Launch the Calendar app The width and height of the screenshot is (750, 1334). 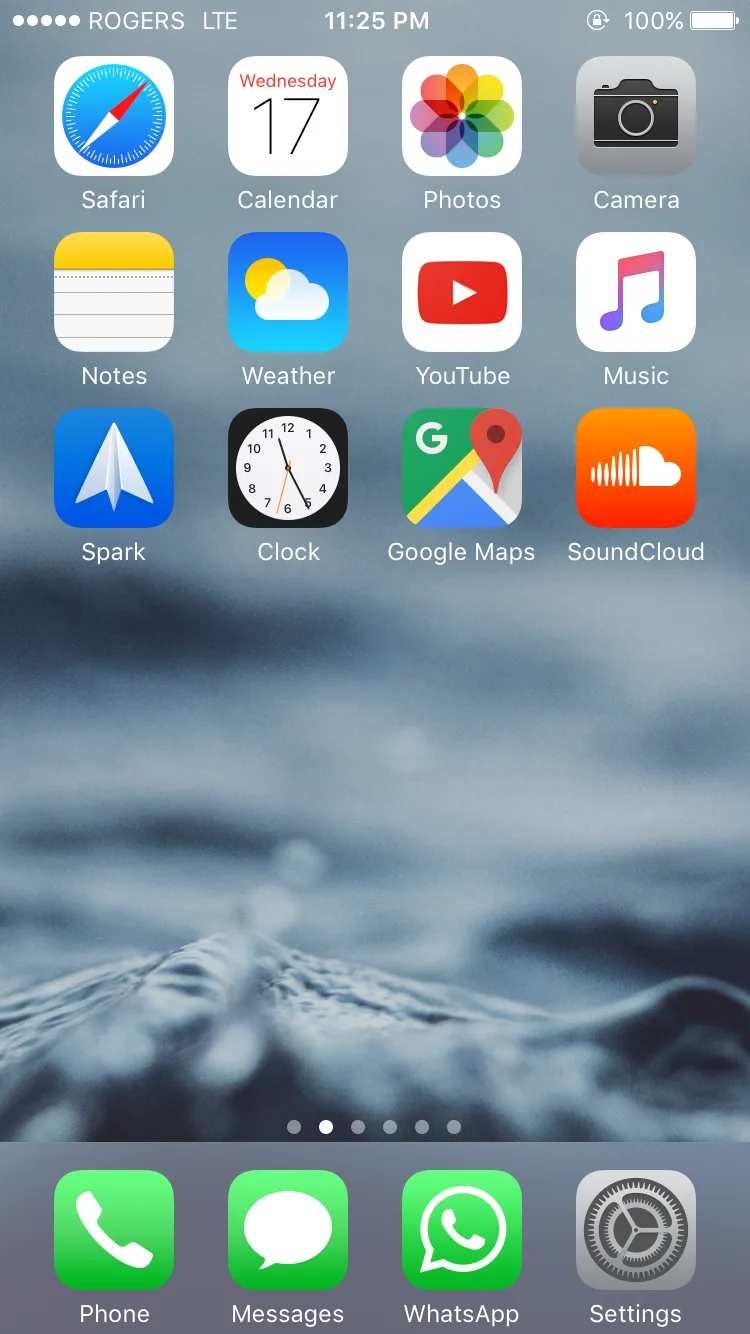click(x=288, y=116)
